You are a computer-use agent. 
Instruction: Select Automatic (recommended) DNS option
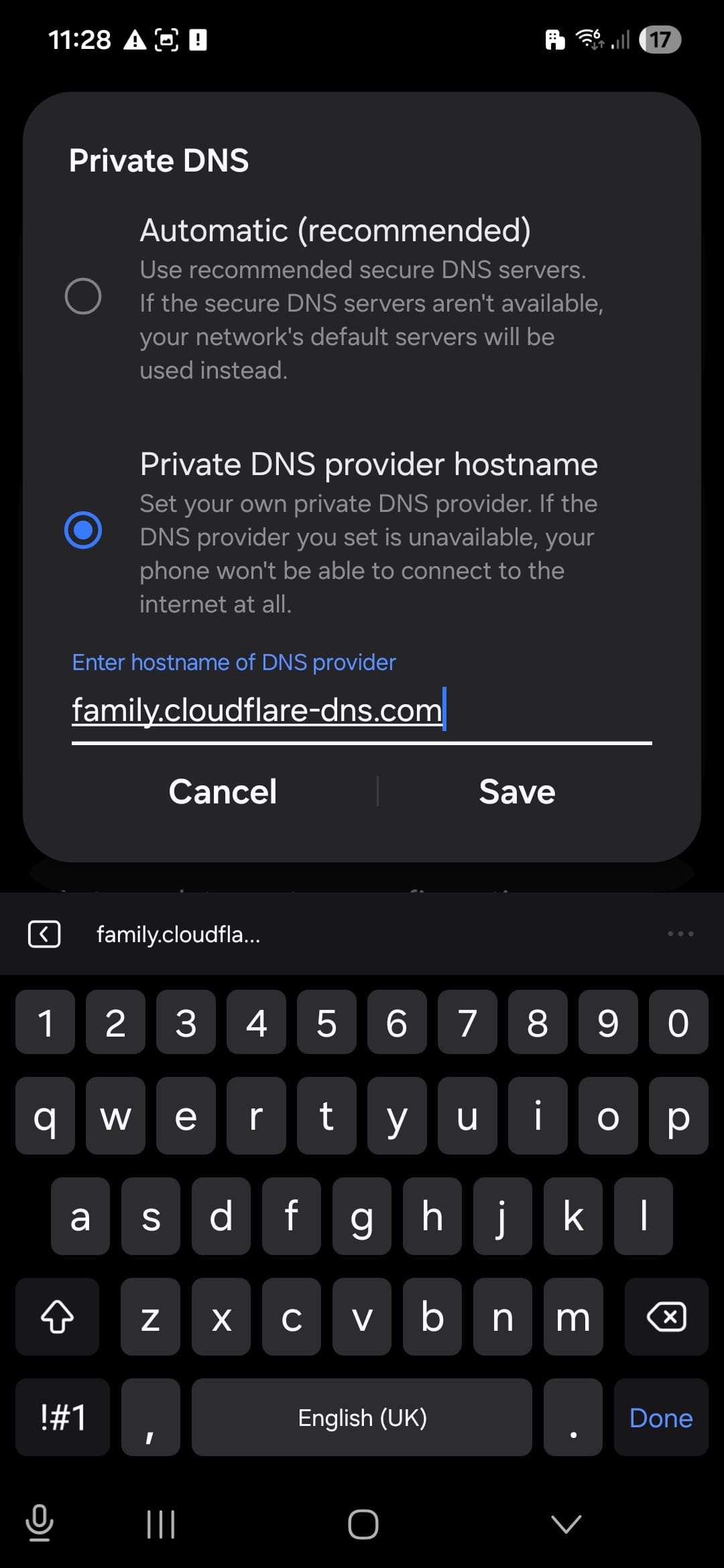coord(83,296)
